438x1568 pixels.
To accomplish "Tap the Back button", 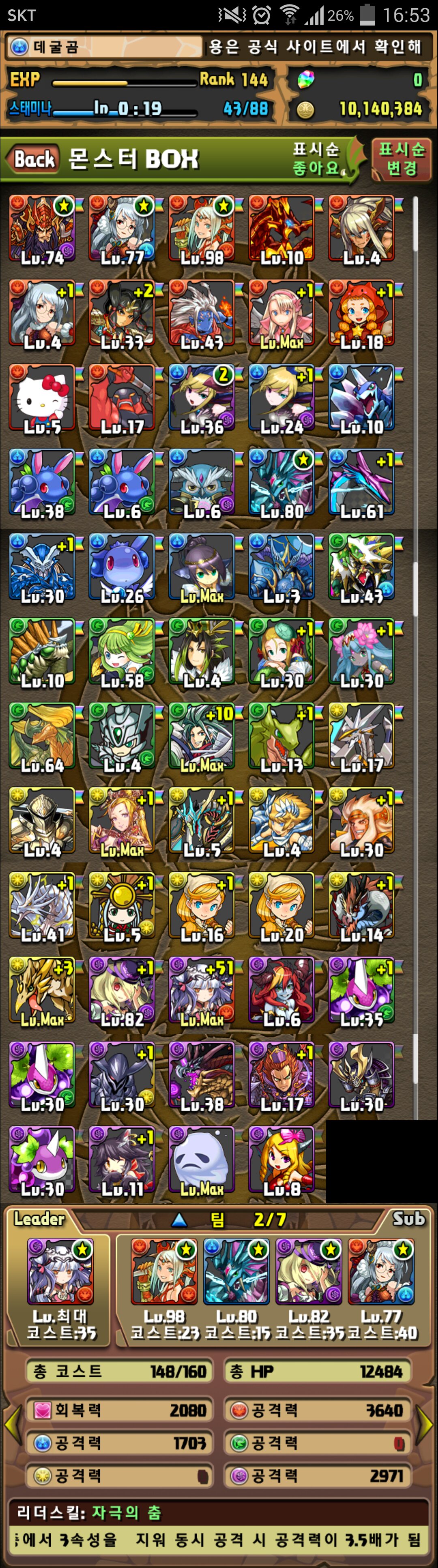I will tap(33, 160).
